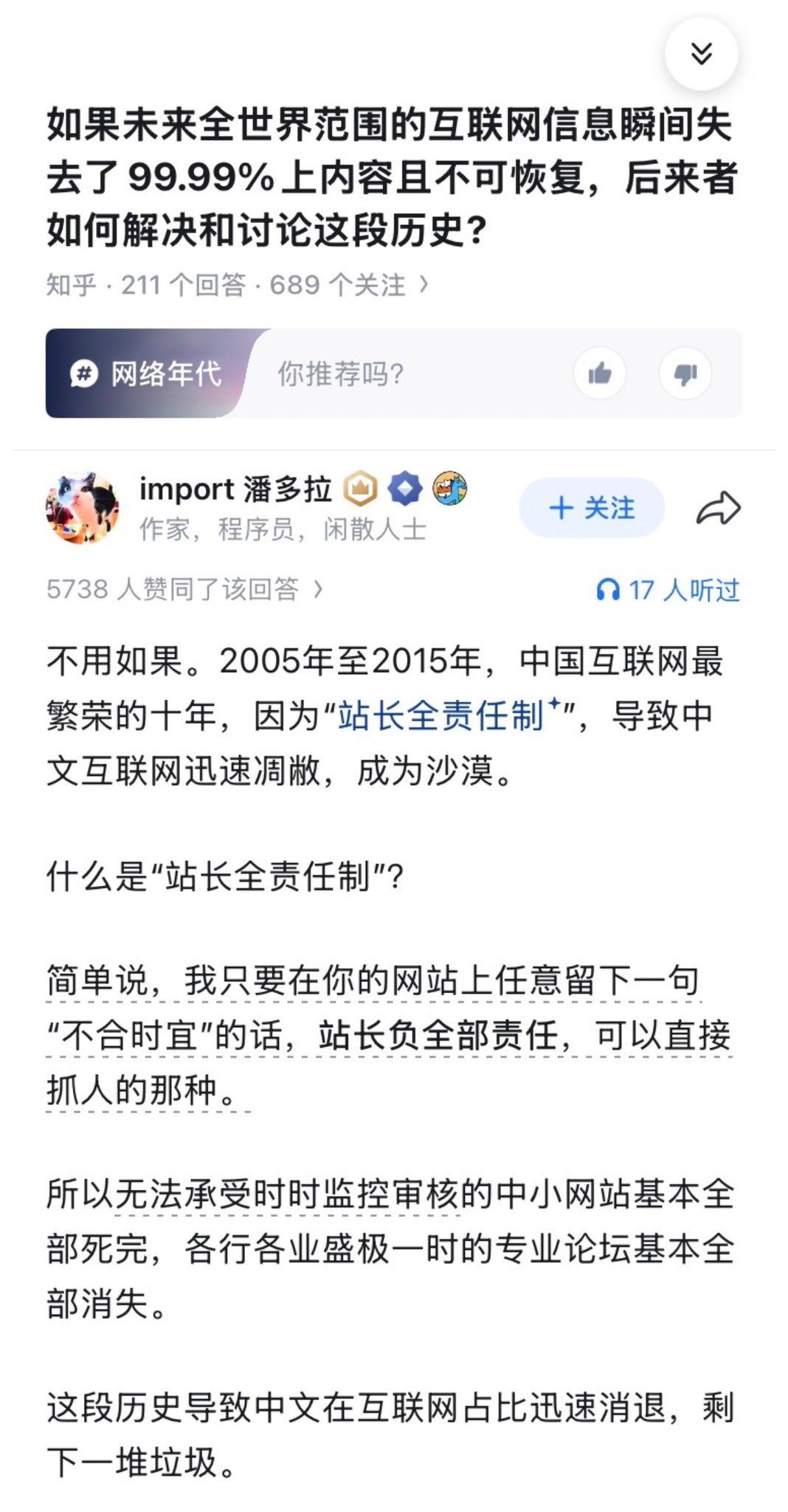
Task: Share this answer with the arrow icon
Action: click(718, 508)
